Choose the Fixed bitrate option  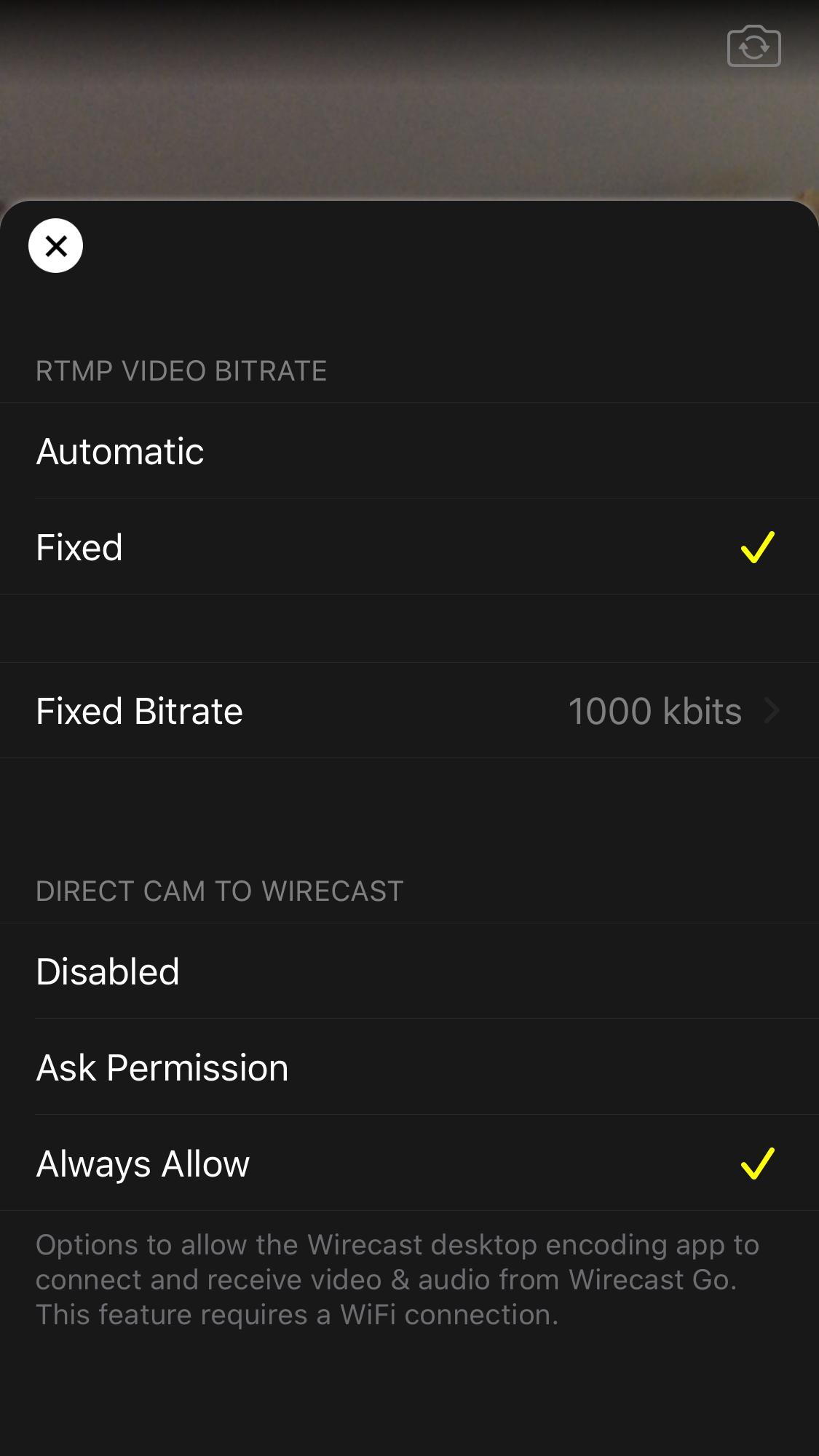[409, 547]
